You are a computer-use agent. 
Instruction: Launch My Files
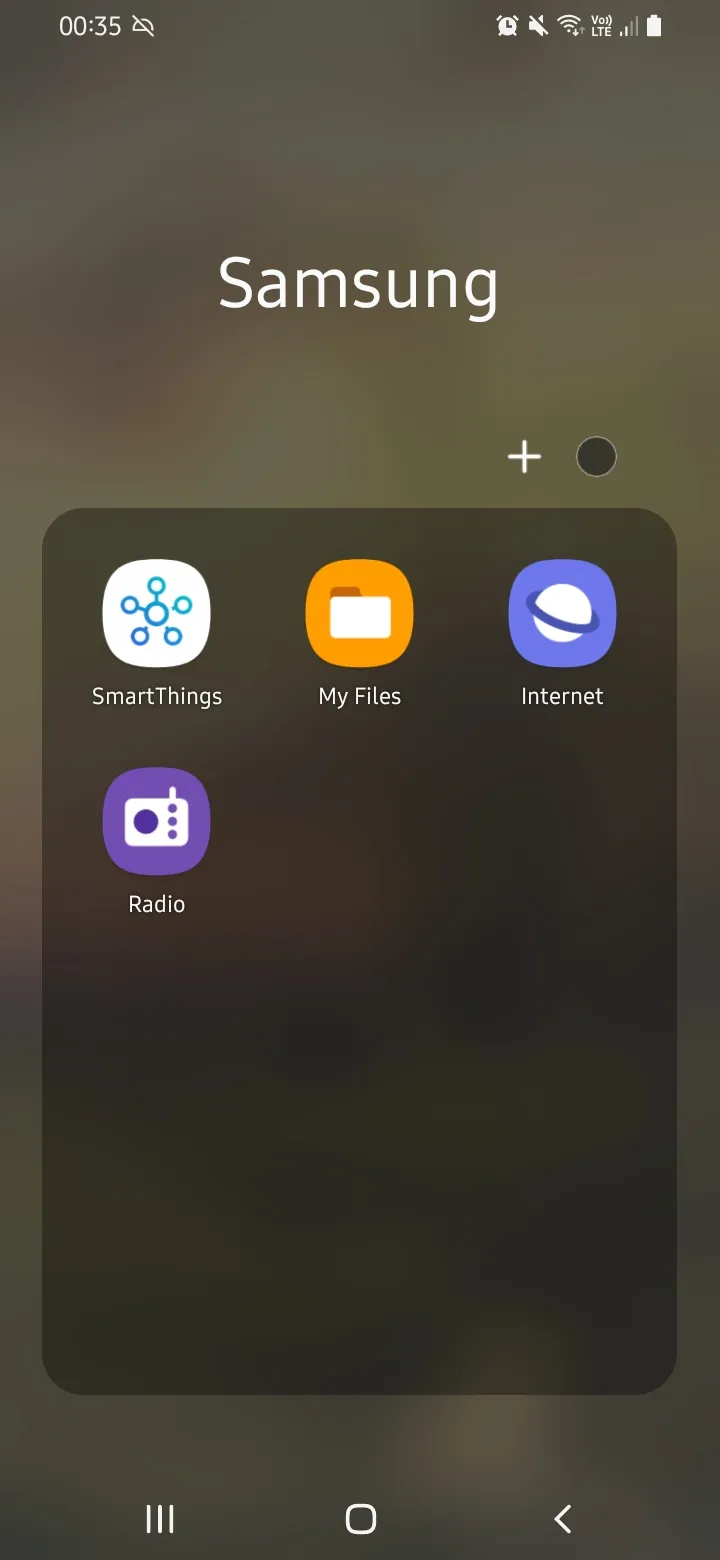click(x=360, y=614)
